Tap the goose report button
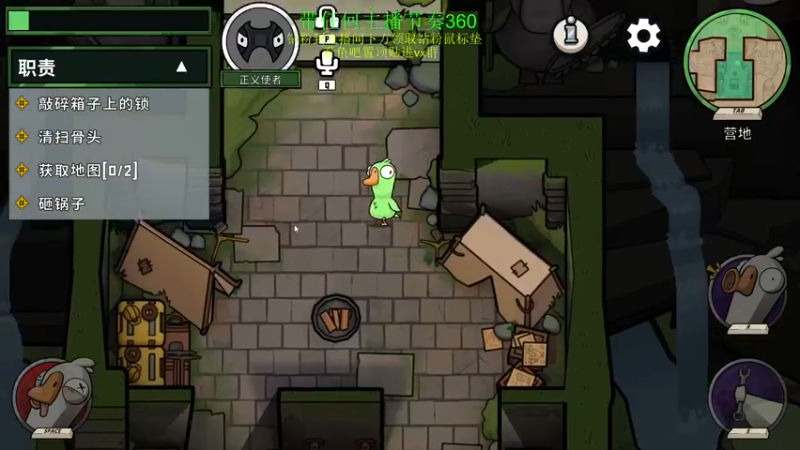The image size is (800, 450). (x=748, y=290)
